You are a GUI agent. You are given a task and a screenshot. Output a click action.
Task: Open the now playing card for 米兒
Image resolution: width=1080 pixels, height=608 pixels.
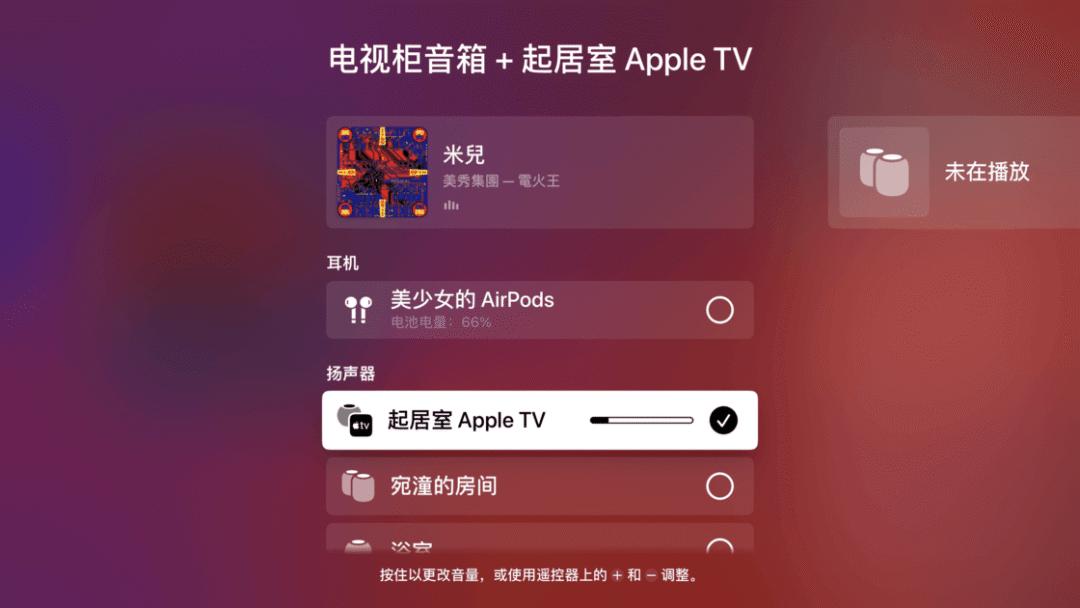[540, 172]
